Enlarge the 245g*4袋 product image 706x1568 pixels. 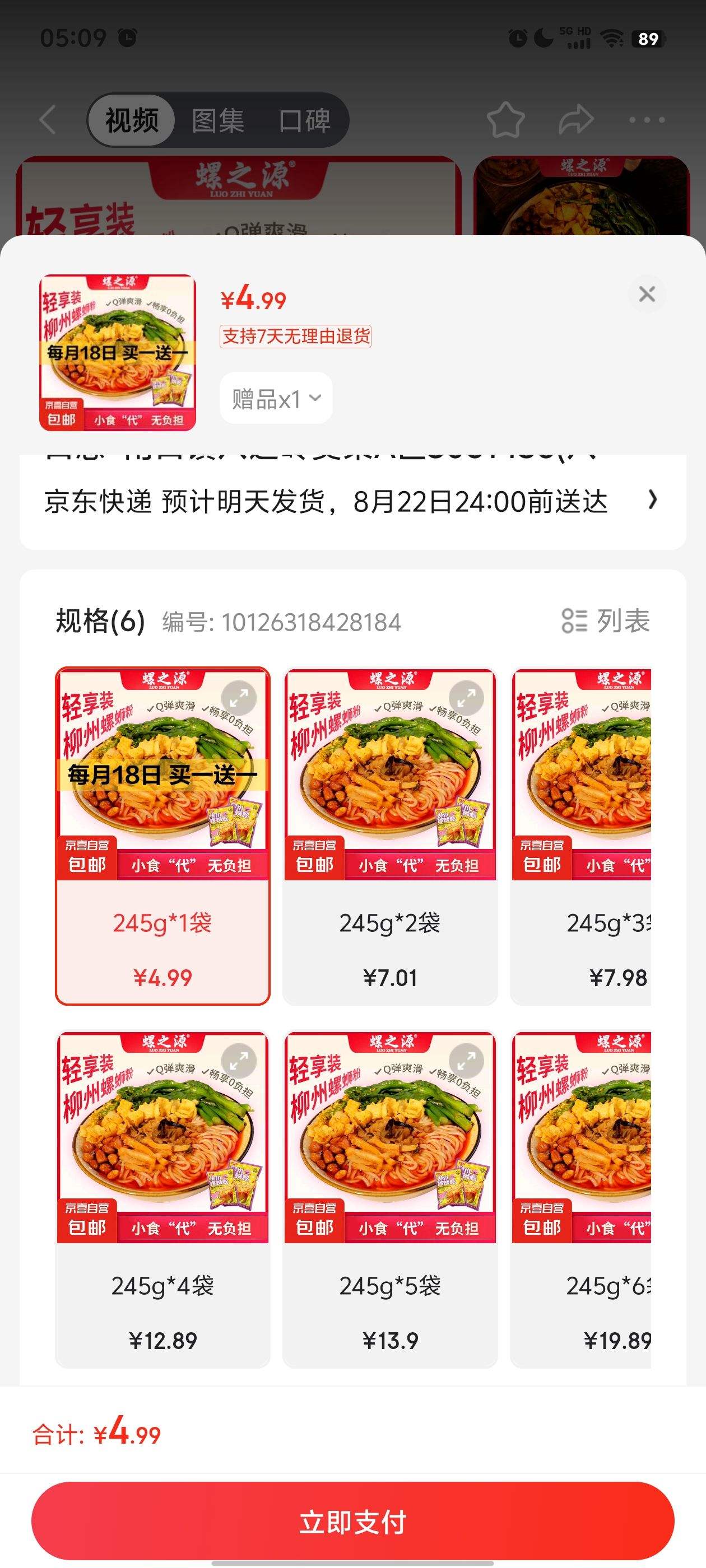tap(239, 1061)
